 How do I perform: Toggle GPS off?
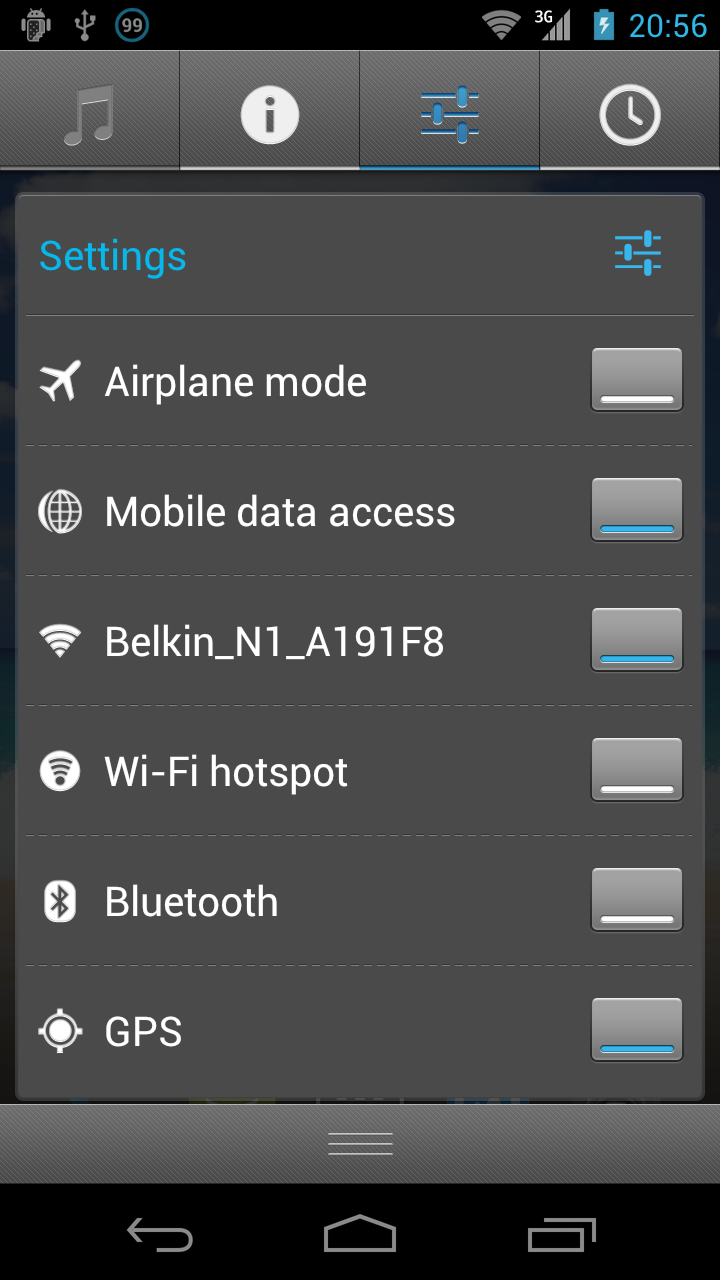pos(637,1030)
